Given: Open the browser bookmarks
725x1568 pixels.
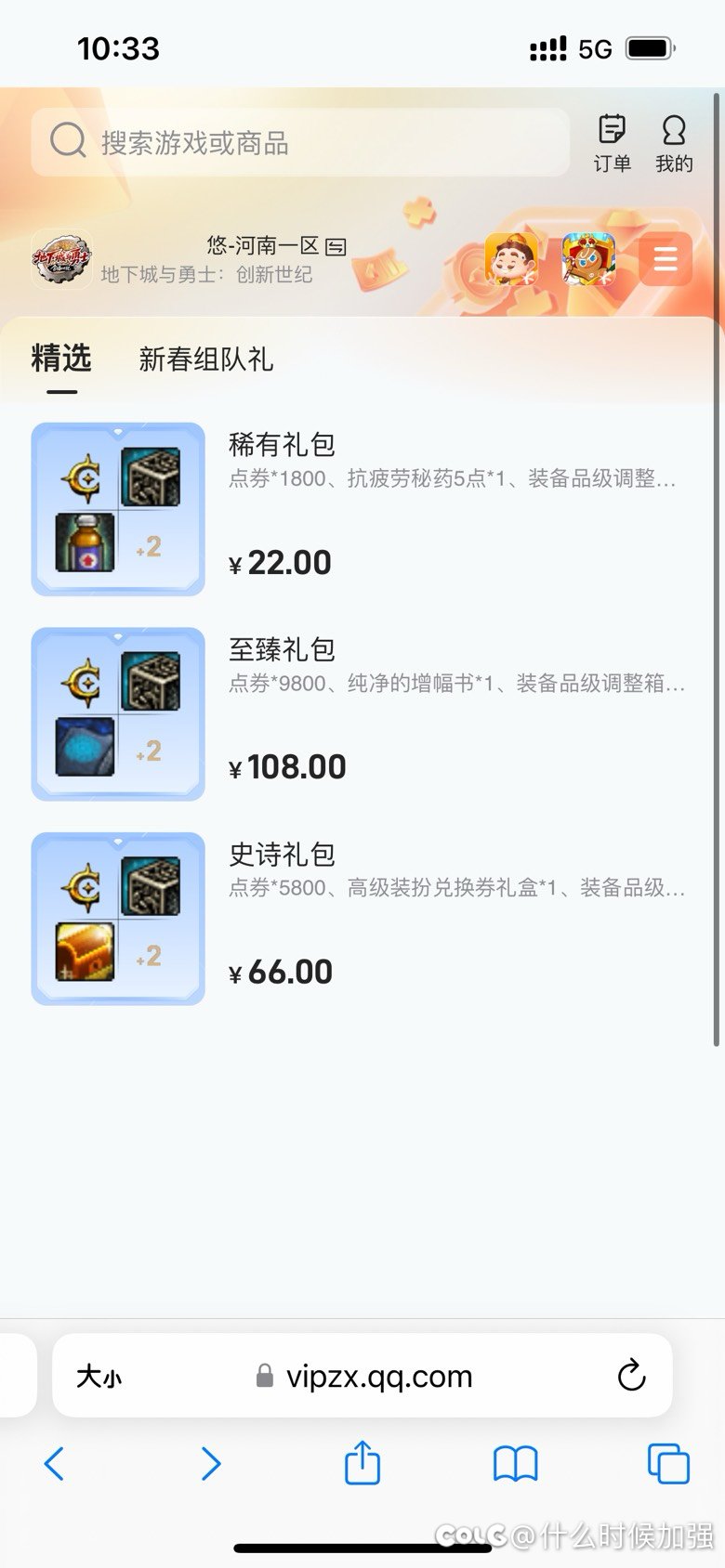Looking at the screenshot, I should [x=515, y=1464].
